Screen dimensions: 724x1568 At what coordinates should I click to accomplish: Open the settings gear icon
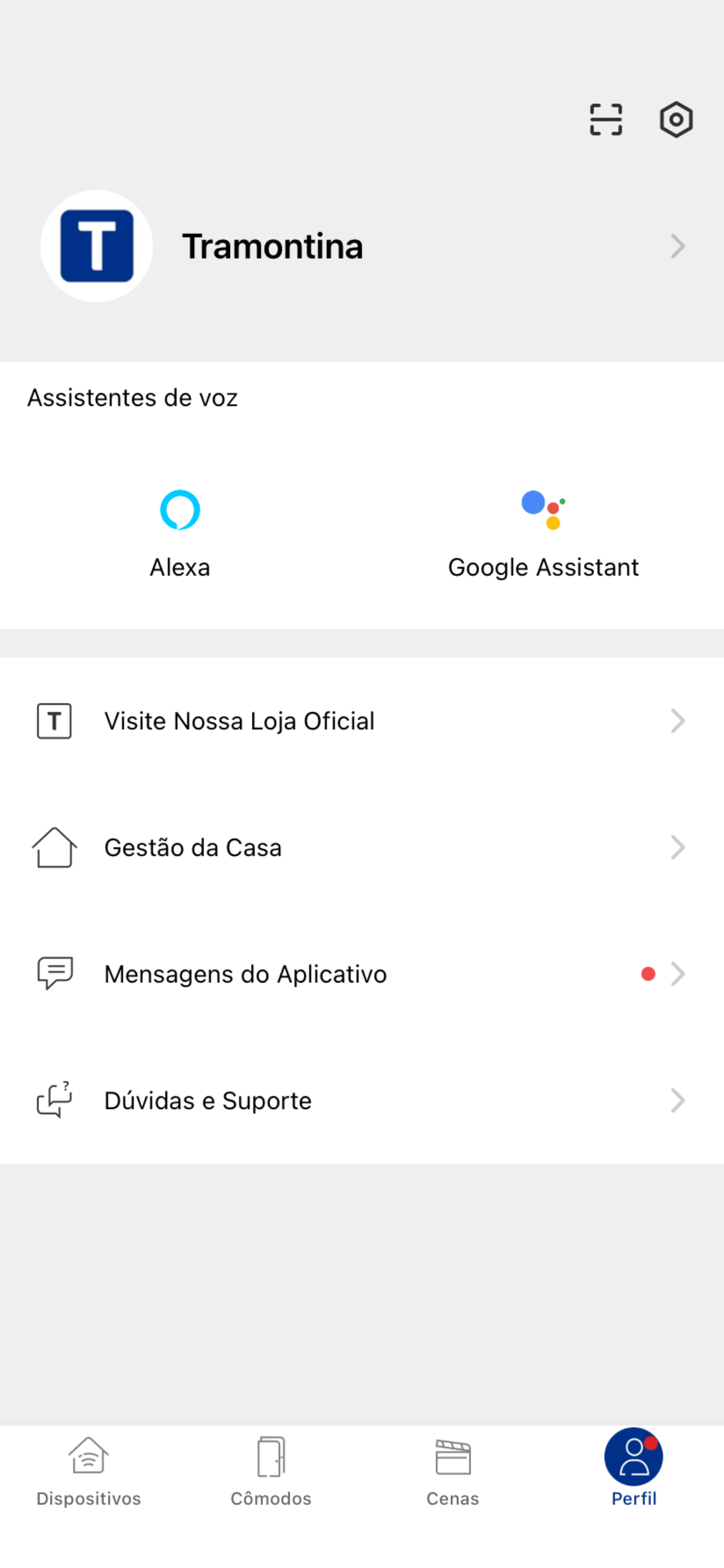(x=676, y=120)
